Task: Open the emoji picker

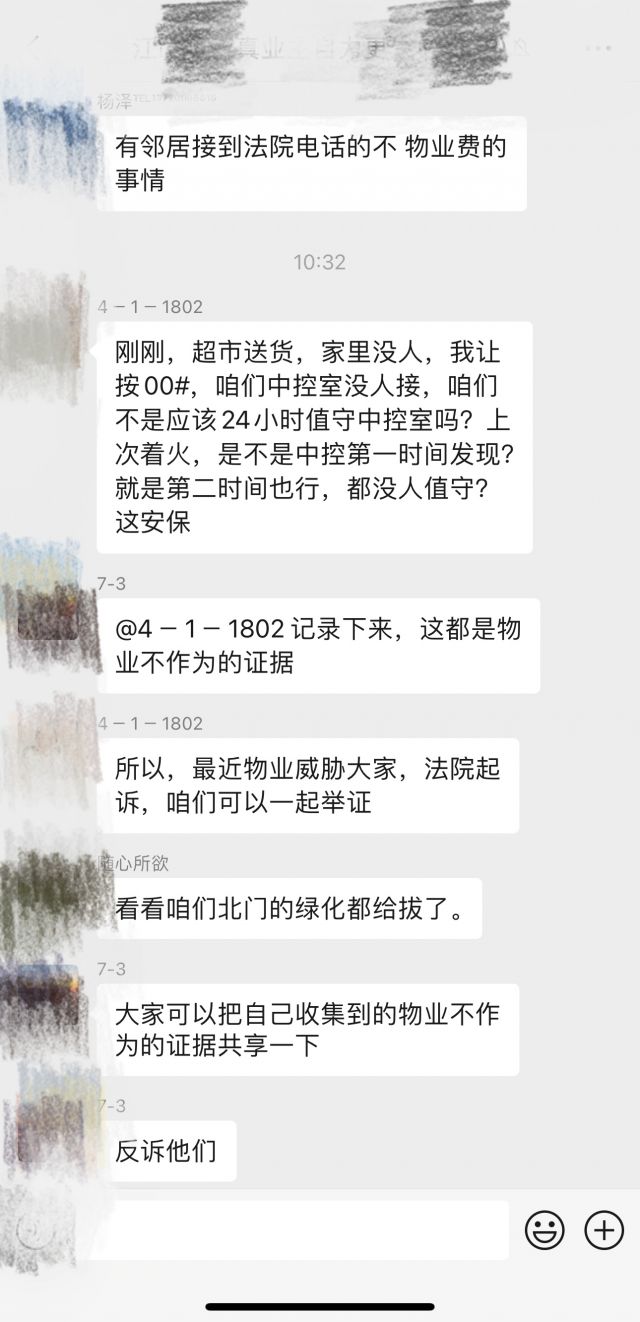Action: [545, 1230]
